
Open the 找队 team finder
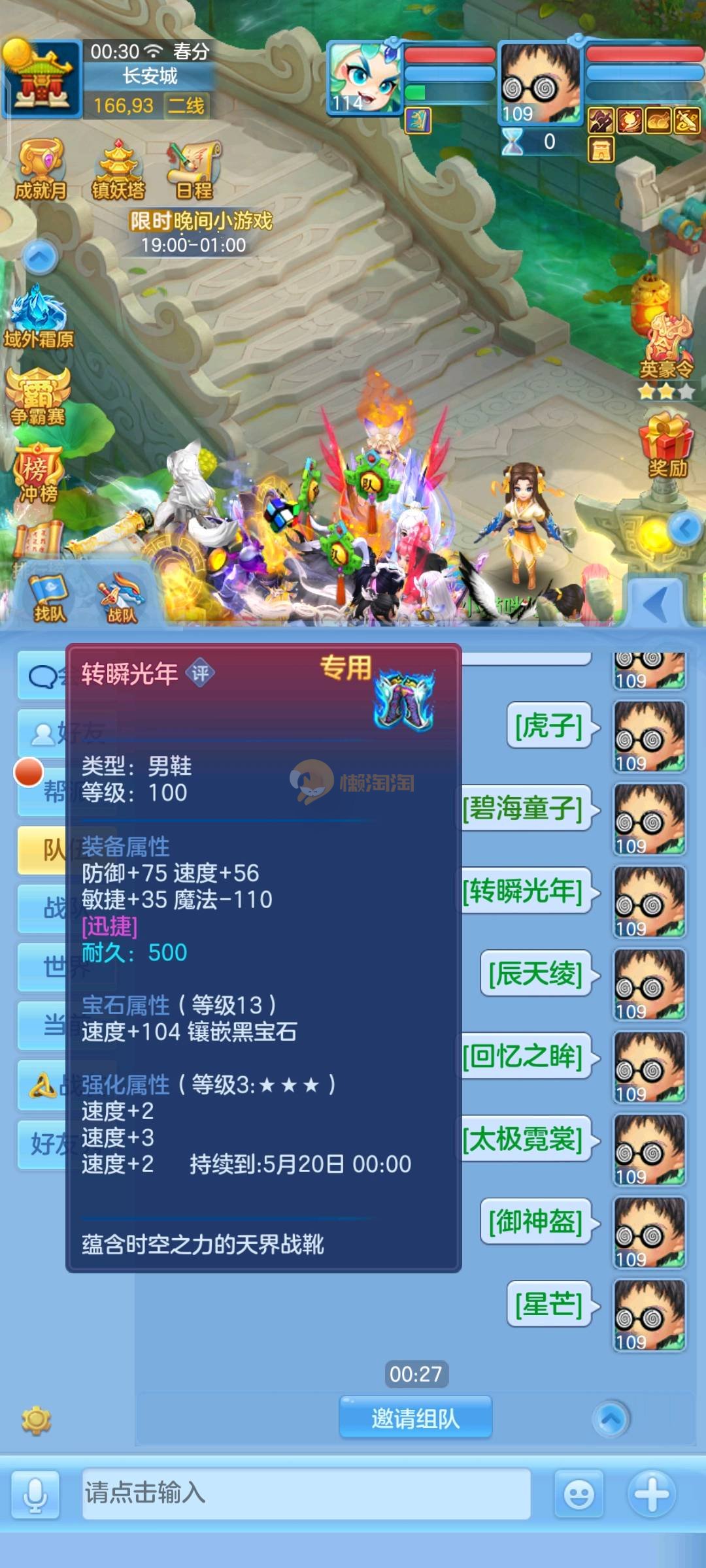[x=50, y=598]
